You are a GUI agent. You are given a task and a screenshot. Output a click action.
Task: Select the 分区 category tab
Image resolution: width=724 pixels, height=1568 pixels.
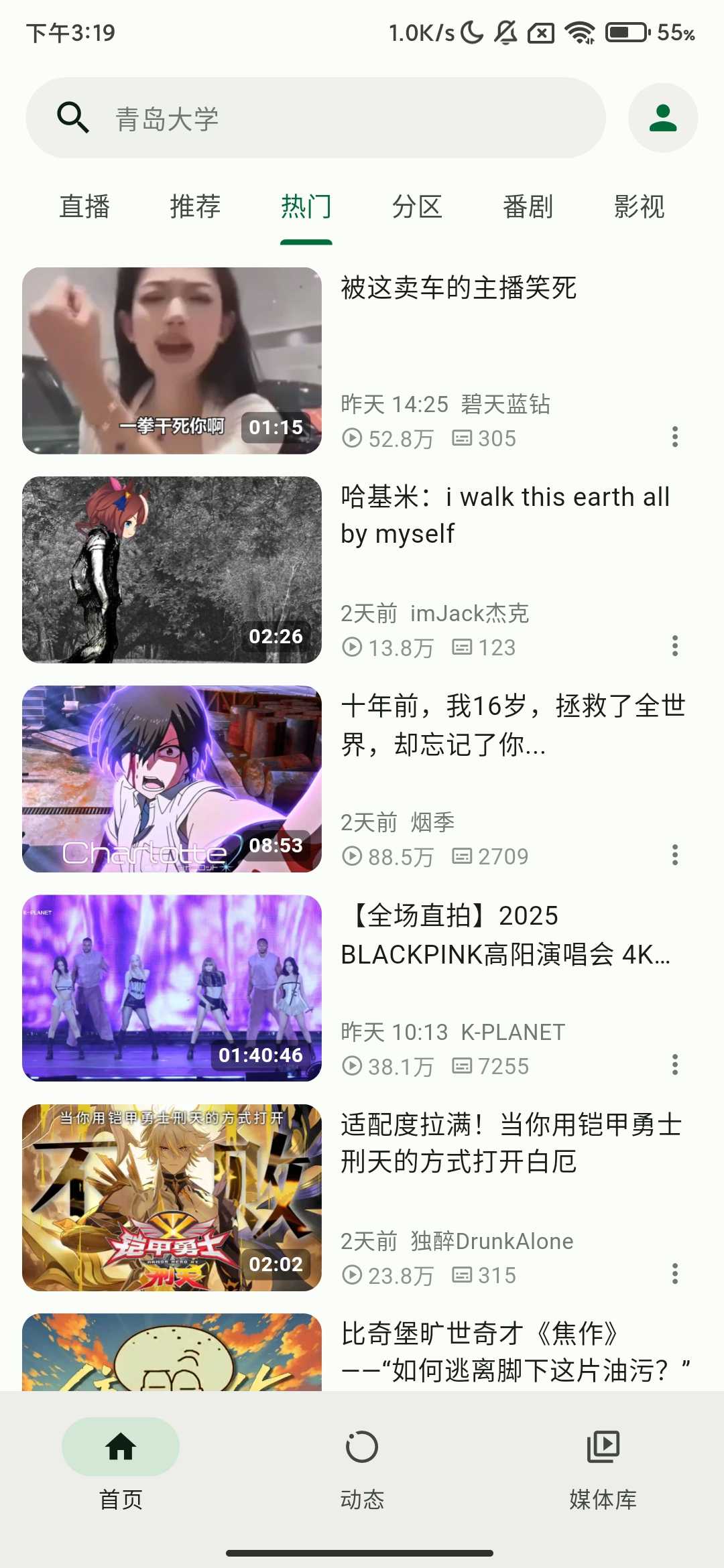[417, 207]
